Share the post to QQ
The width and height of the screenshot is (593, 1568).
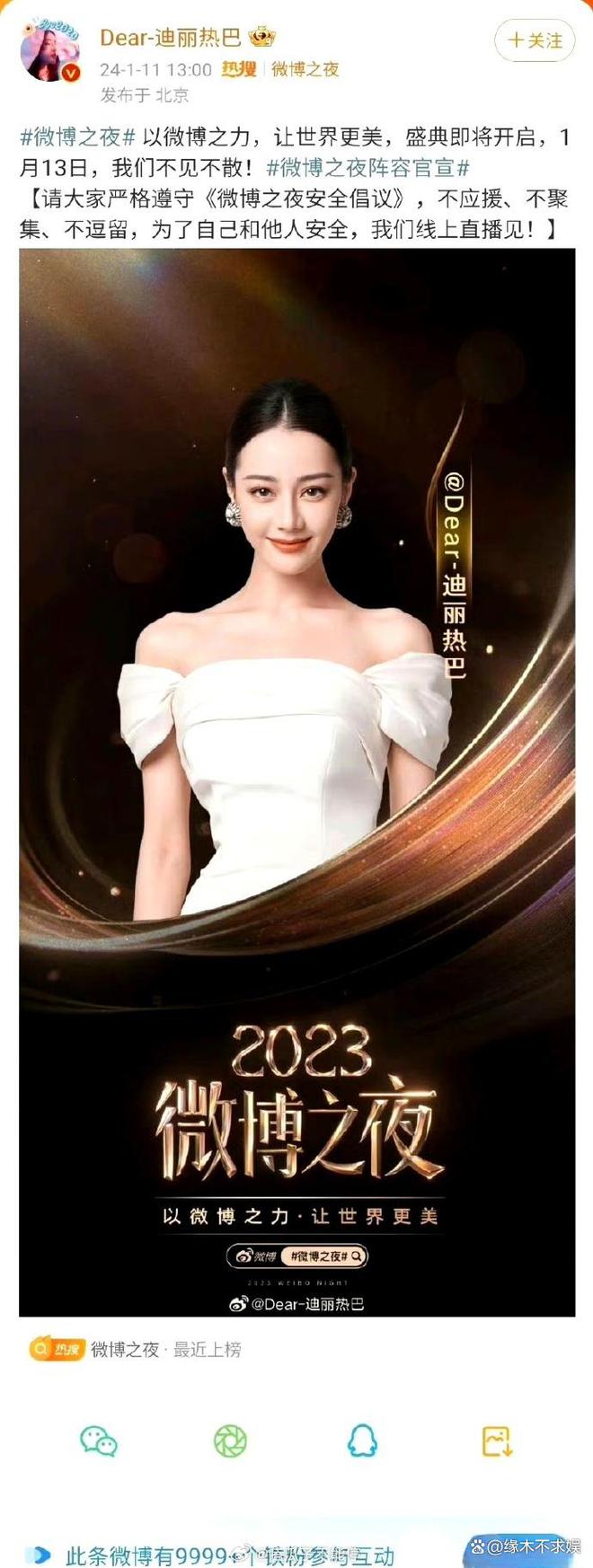(x=362, y=1441)
